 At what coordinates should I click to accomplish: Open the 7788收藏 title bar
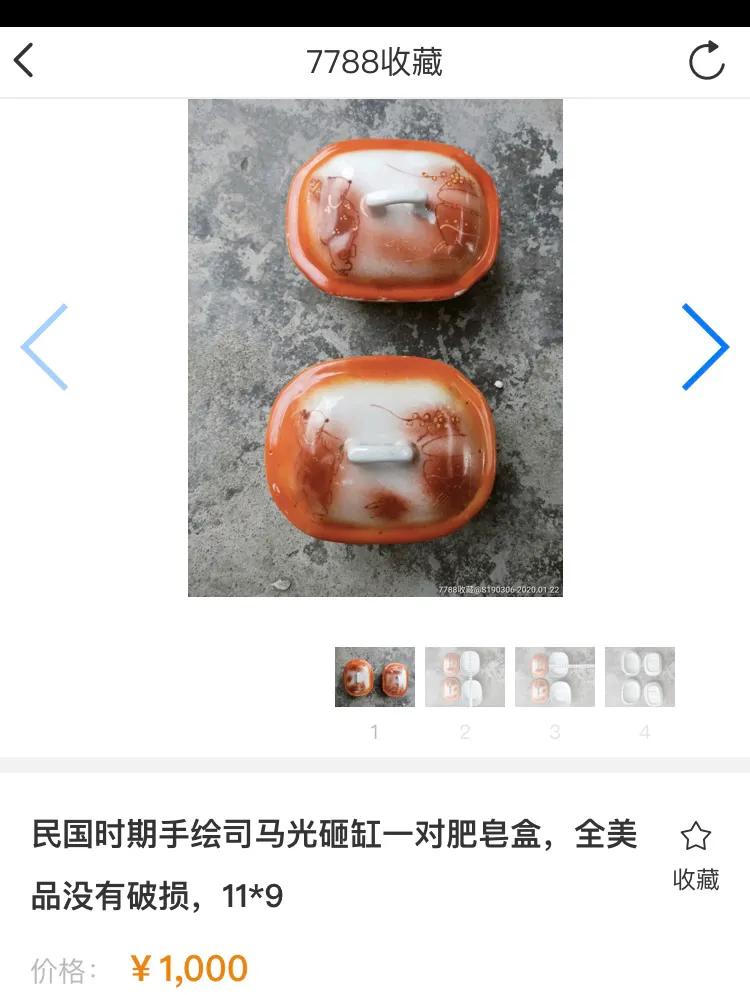(x=375, y=59)
